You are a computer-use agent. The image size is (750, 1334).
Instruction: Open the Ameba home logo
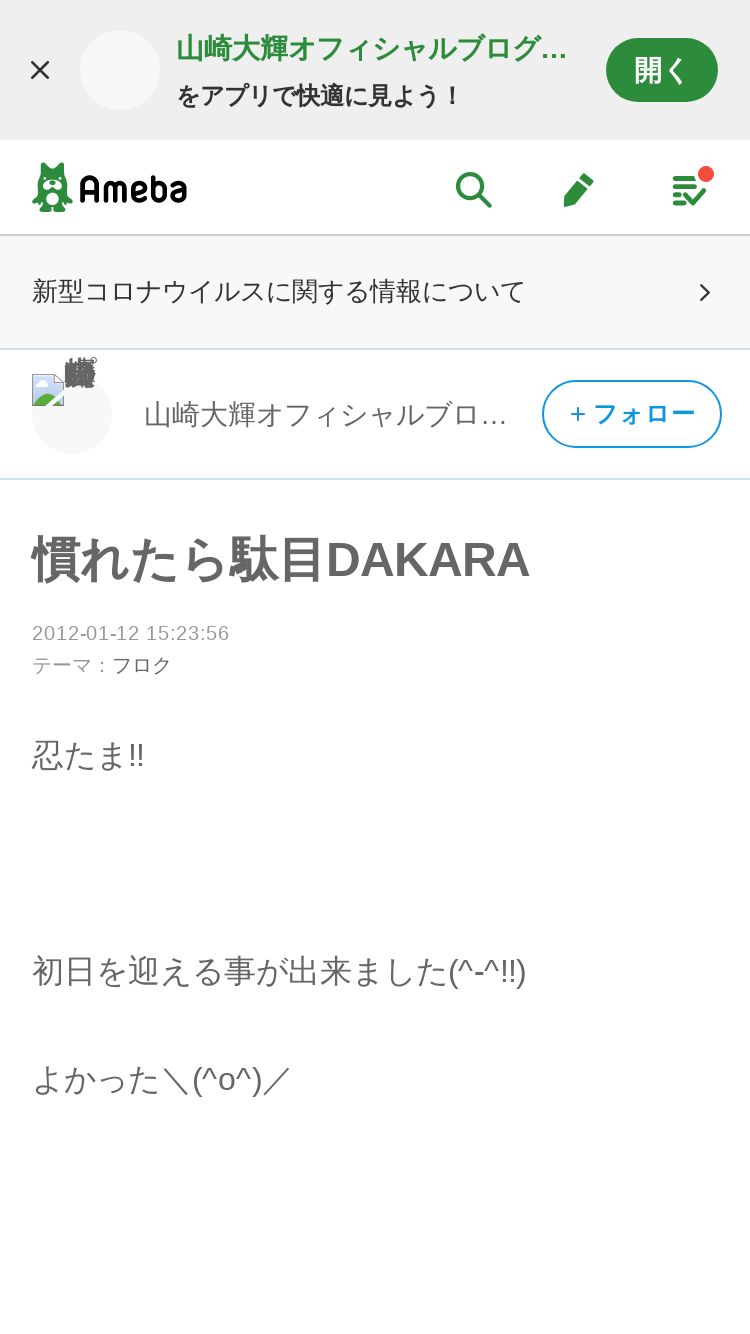pyautogui.click(x=110, y=187)
